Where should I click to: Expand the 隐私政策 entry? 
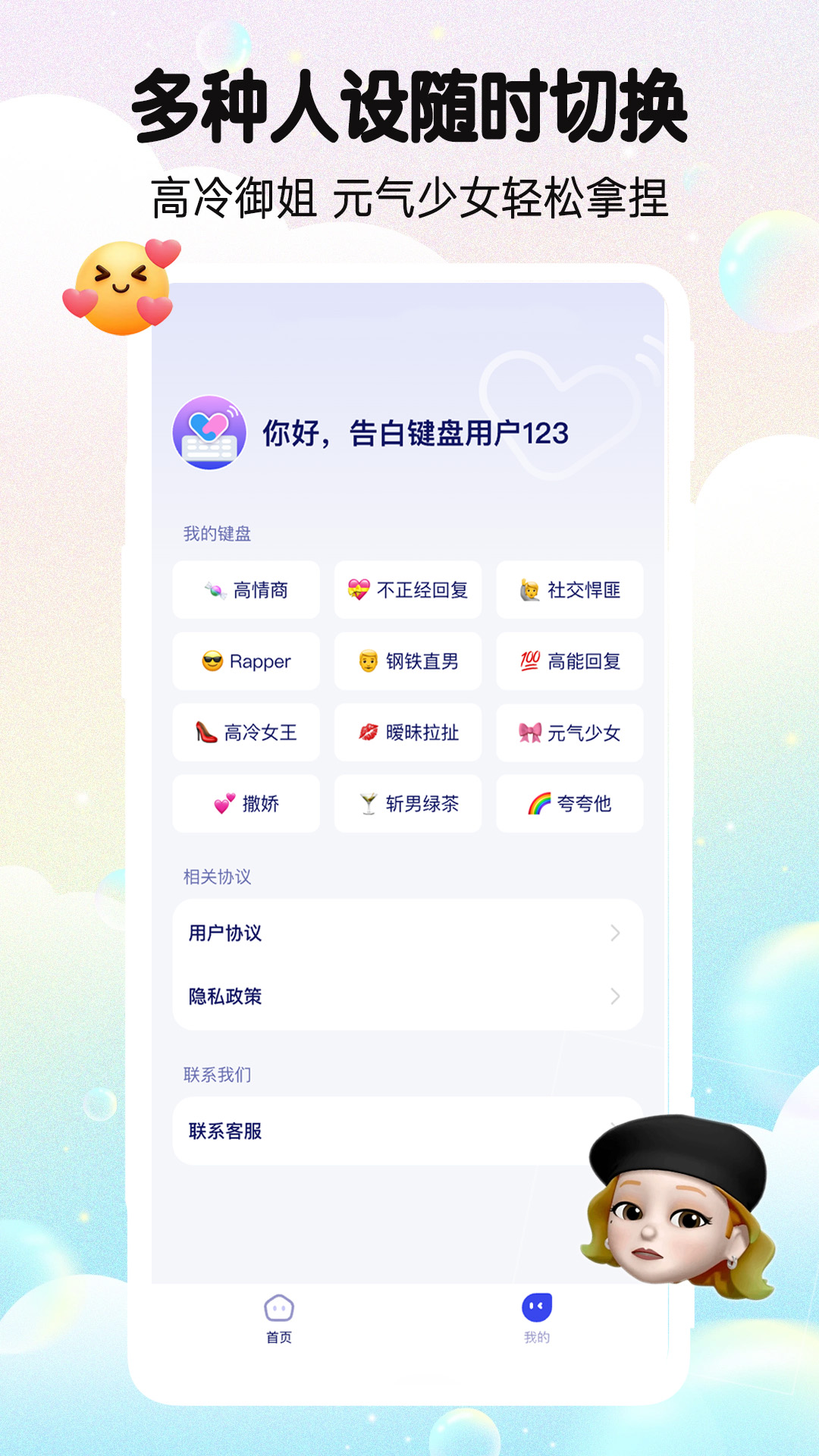point(613,998)
